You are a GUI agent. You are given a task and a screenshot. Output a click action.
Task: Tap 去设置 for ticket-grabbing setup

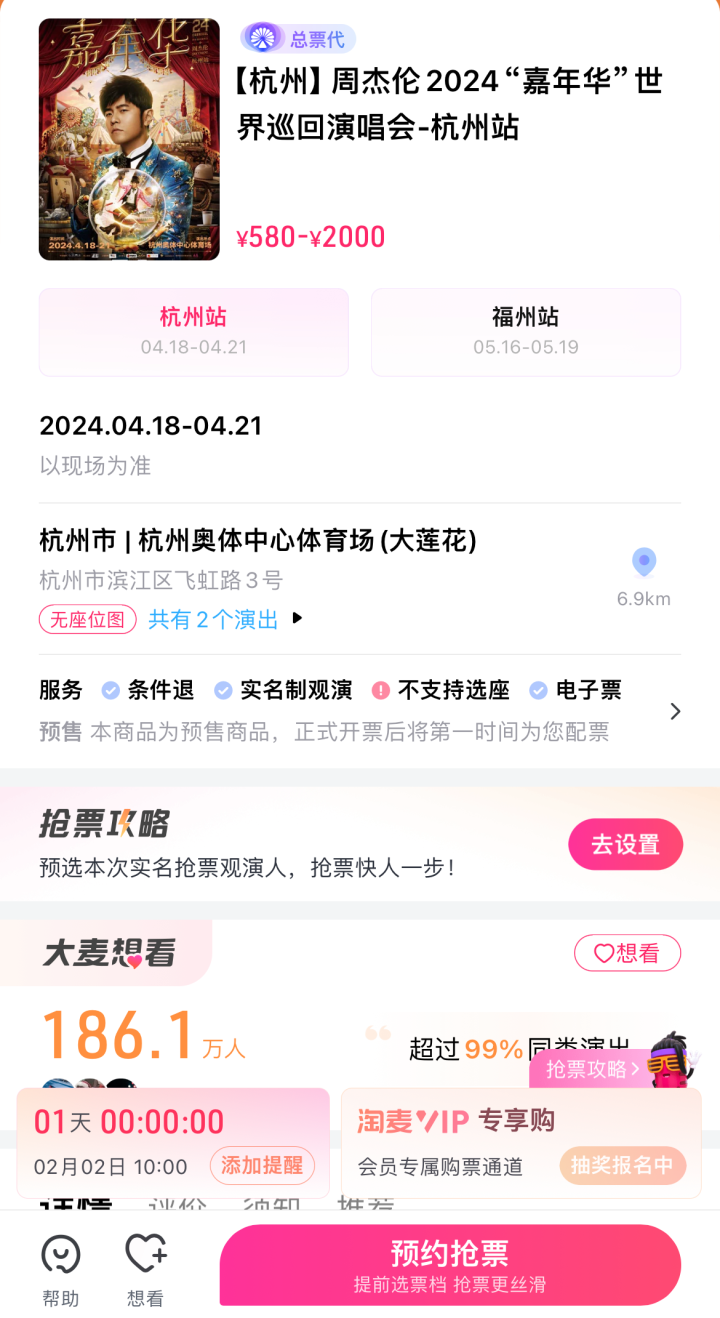(x=626, y=844)
